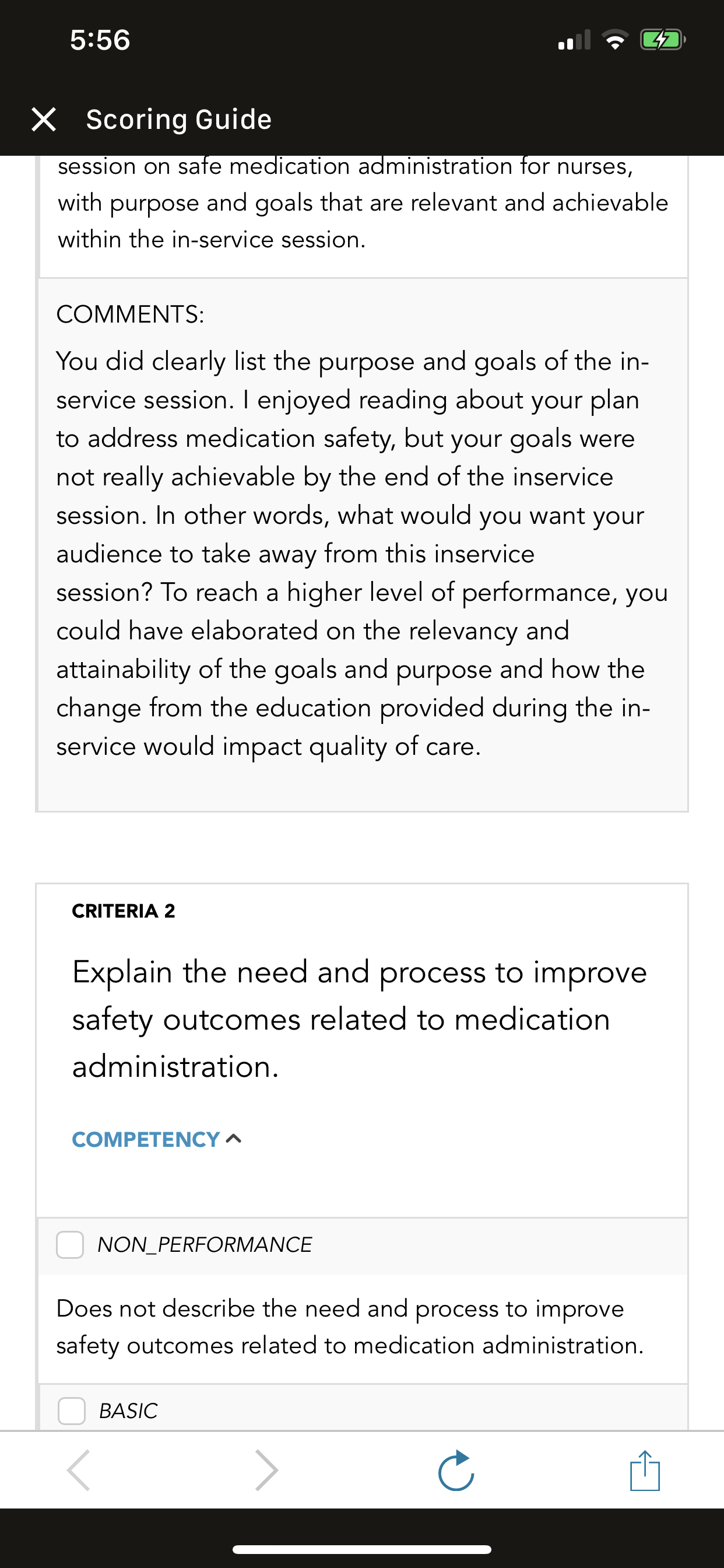Go forward to the next page
Image resolution: width=724 pixels, height=1568 pixels.
pyautogui.click(x=266, y=1470)
